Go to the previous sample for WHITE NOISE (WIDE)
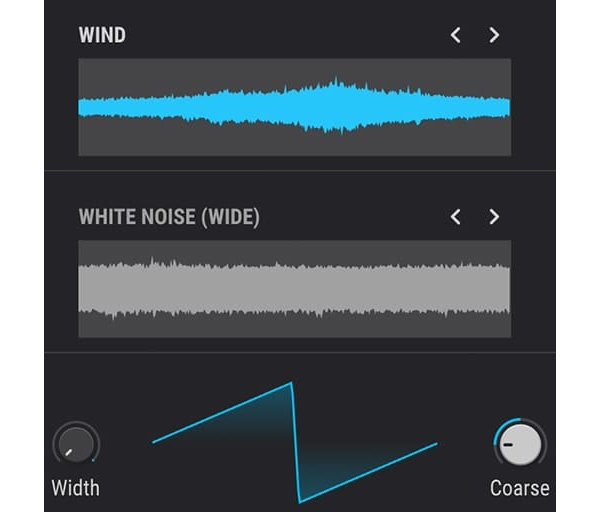Image resolution: width=600 pixels, height=512 pixels. (x=456, y=216)
